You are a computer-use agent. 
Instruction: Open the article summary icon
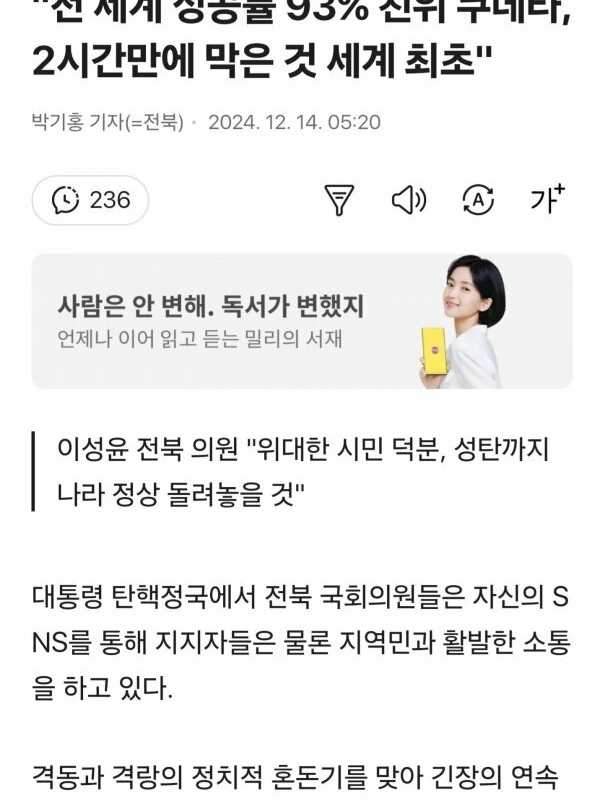tap(340, 200)
